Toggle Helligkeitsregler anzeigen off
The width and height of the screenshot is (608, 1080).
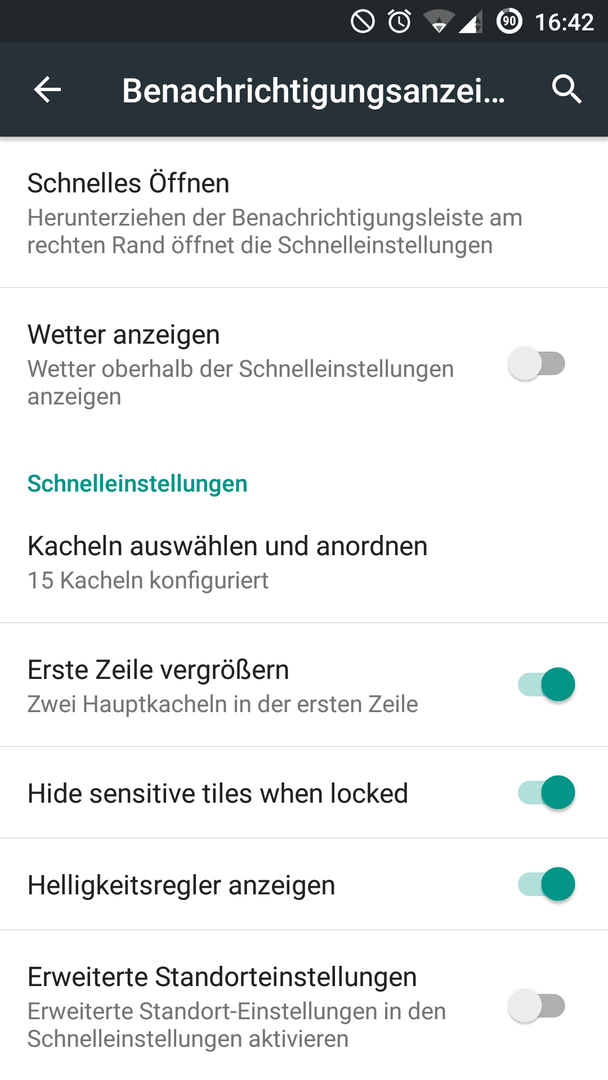tap(547, 884)
